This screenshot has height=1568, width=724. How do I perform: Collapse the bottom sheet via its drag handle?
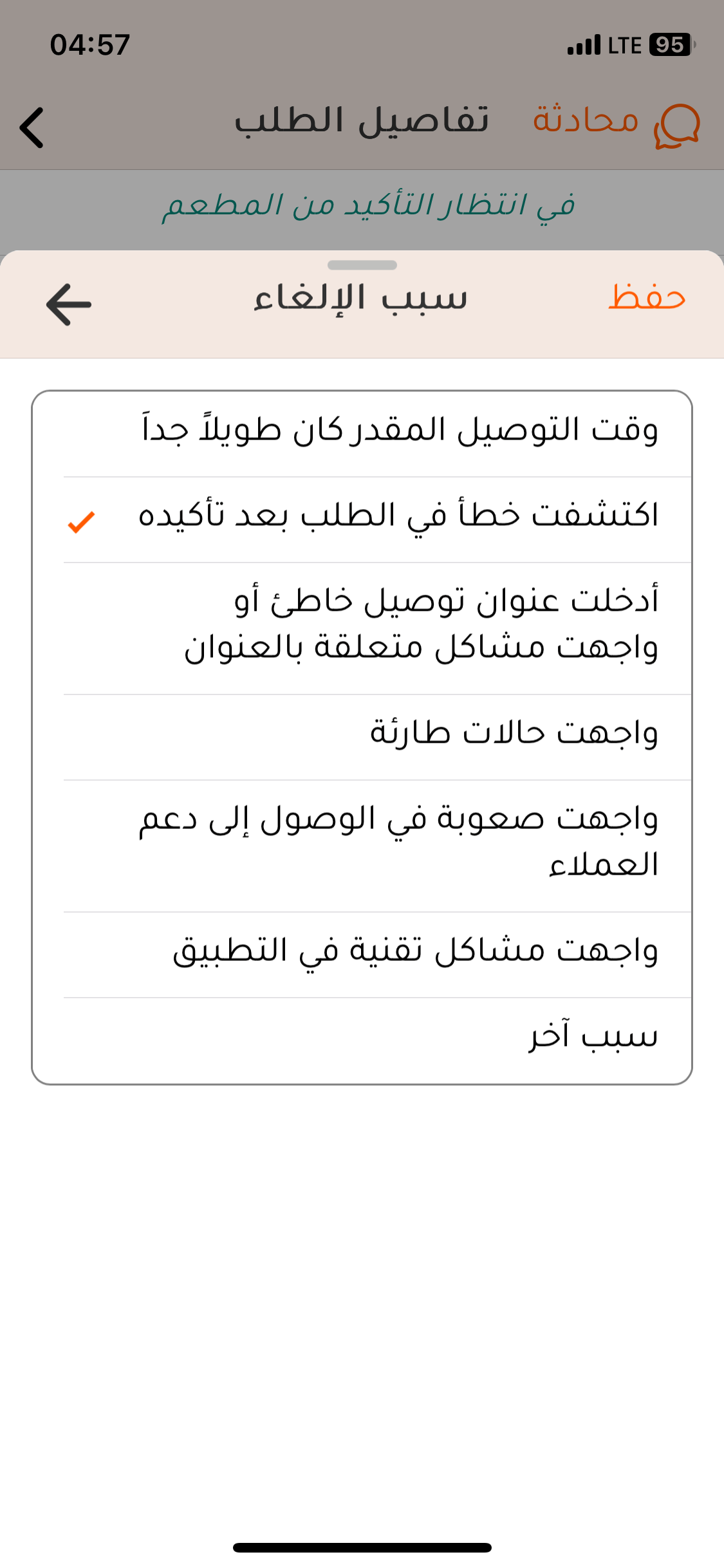pos(362,264)
